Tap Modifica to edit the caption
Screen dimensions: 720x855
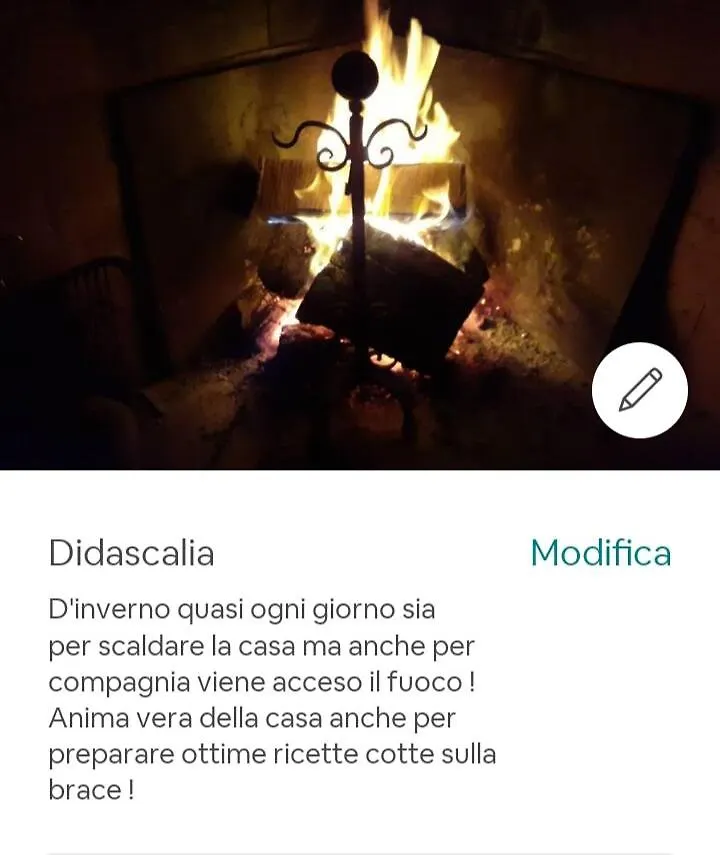pos(600,553)
